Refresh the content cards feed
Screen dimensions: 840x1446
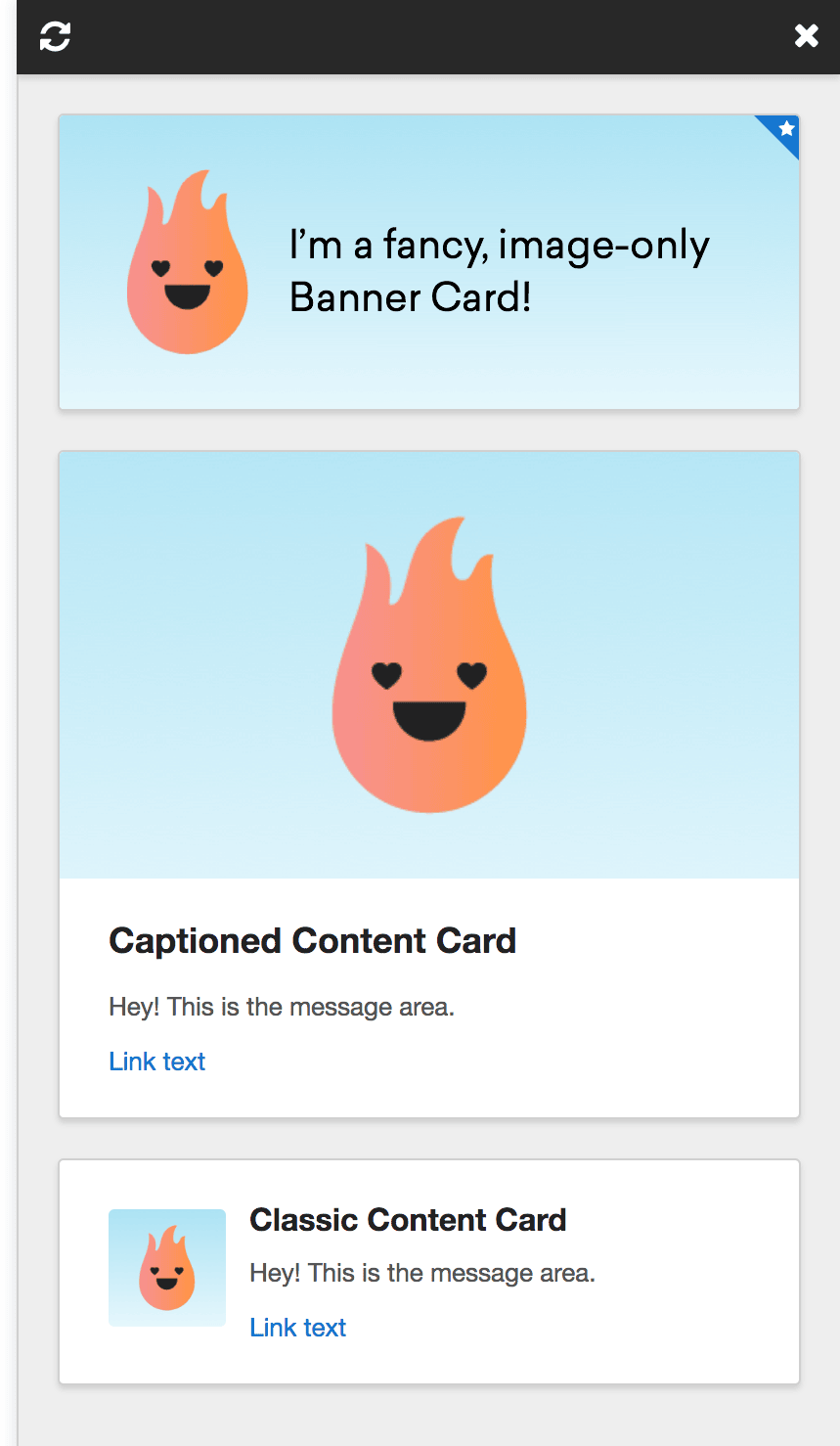(x=55, y=37)
